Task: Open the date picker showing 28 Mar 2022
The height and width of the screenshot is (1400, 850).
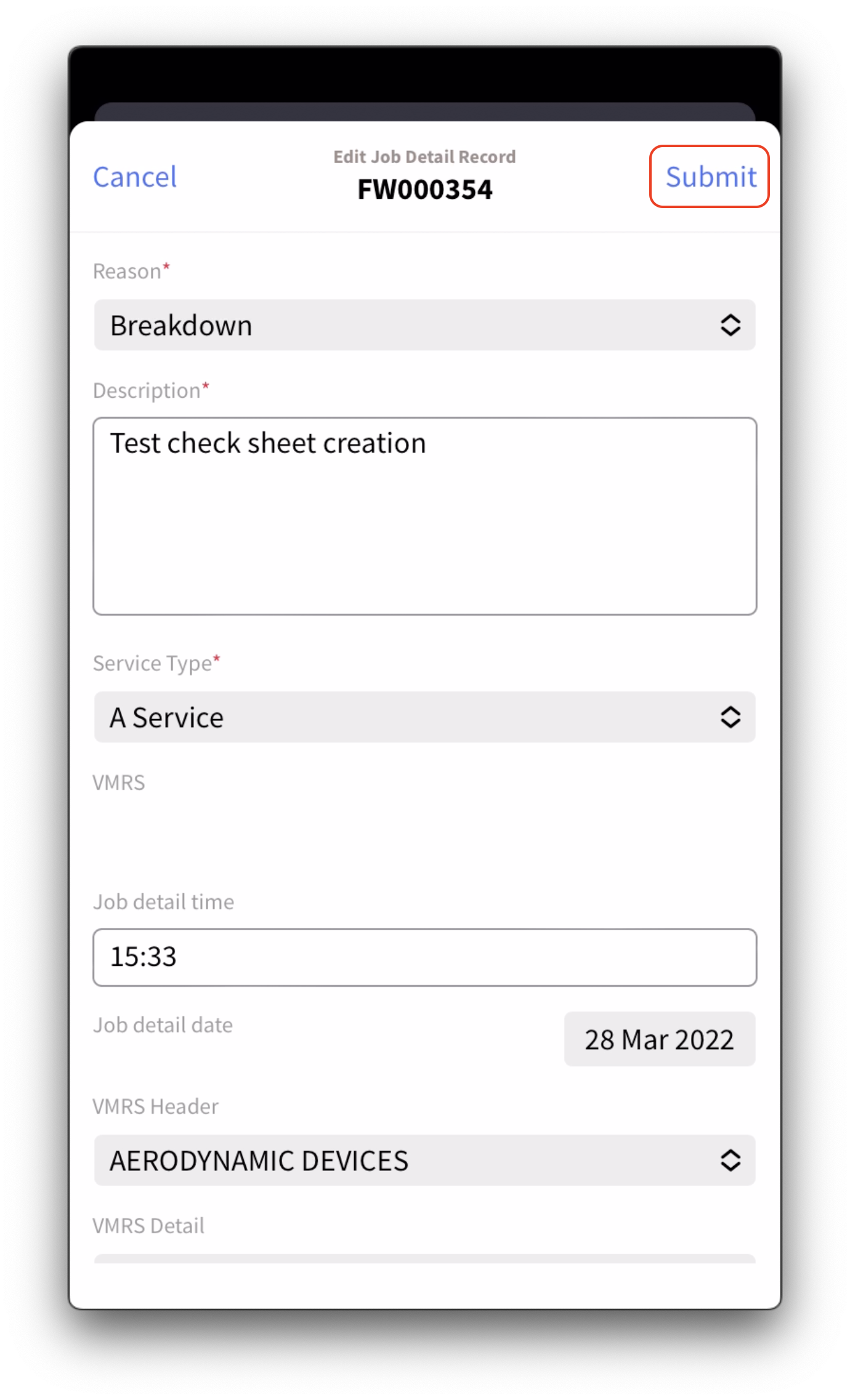Action: (659, 1039)
